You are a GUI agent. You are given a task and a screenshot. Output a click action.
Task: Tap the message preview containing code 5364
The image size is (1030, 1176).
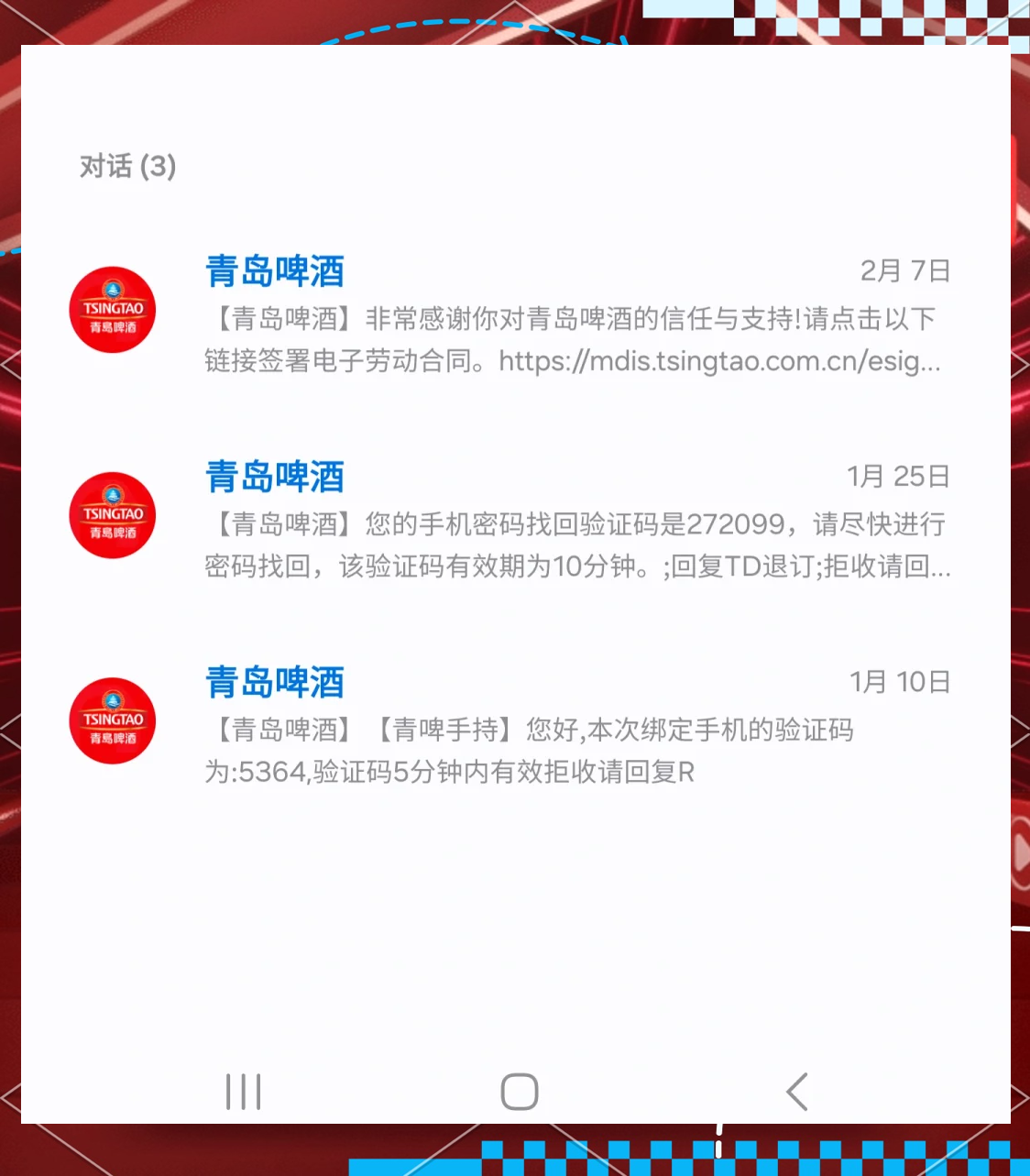(x=531, y=752)
